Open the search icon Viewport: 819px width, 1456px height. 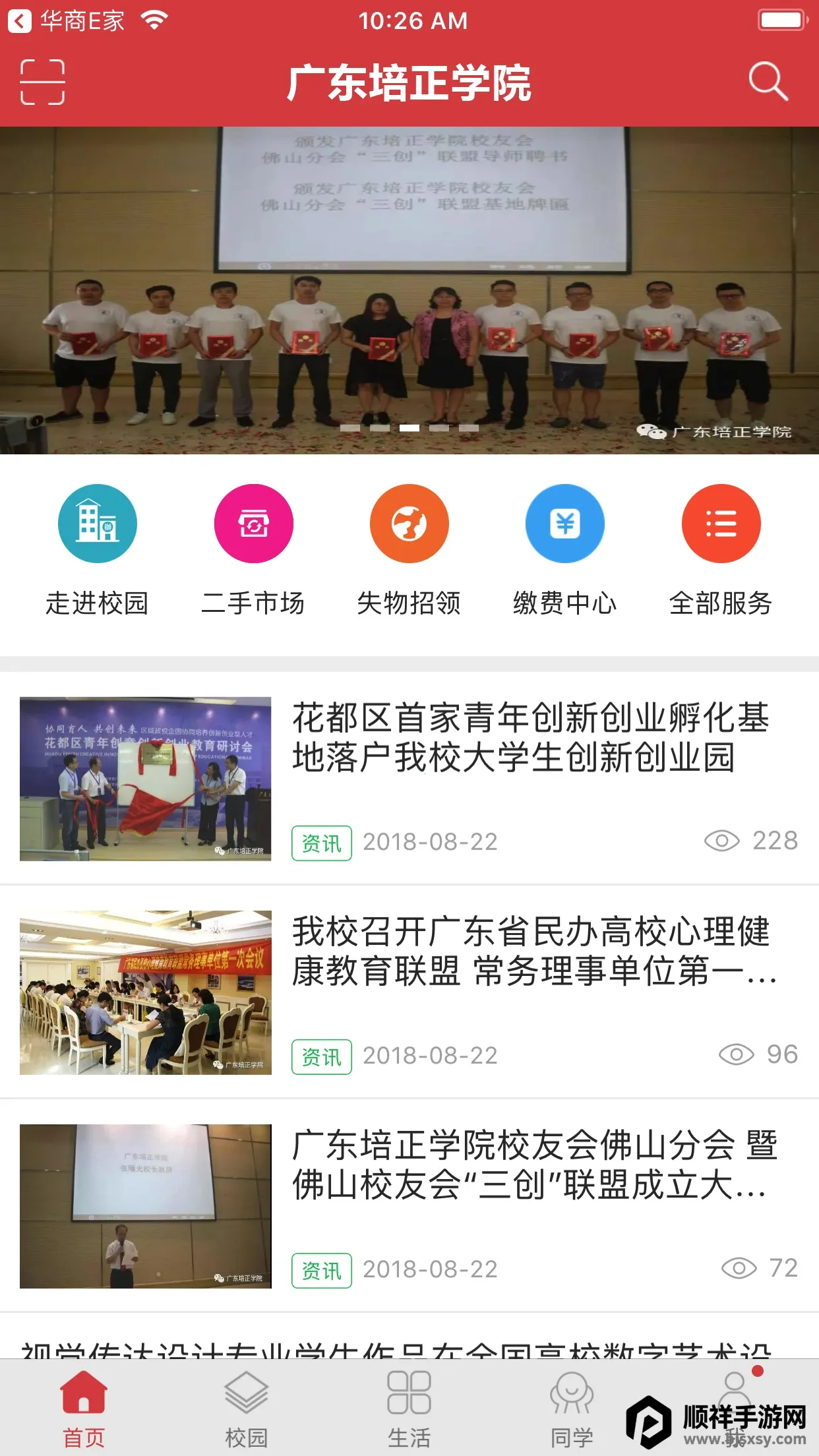pos(768,82)
